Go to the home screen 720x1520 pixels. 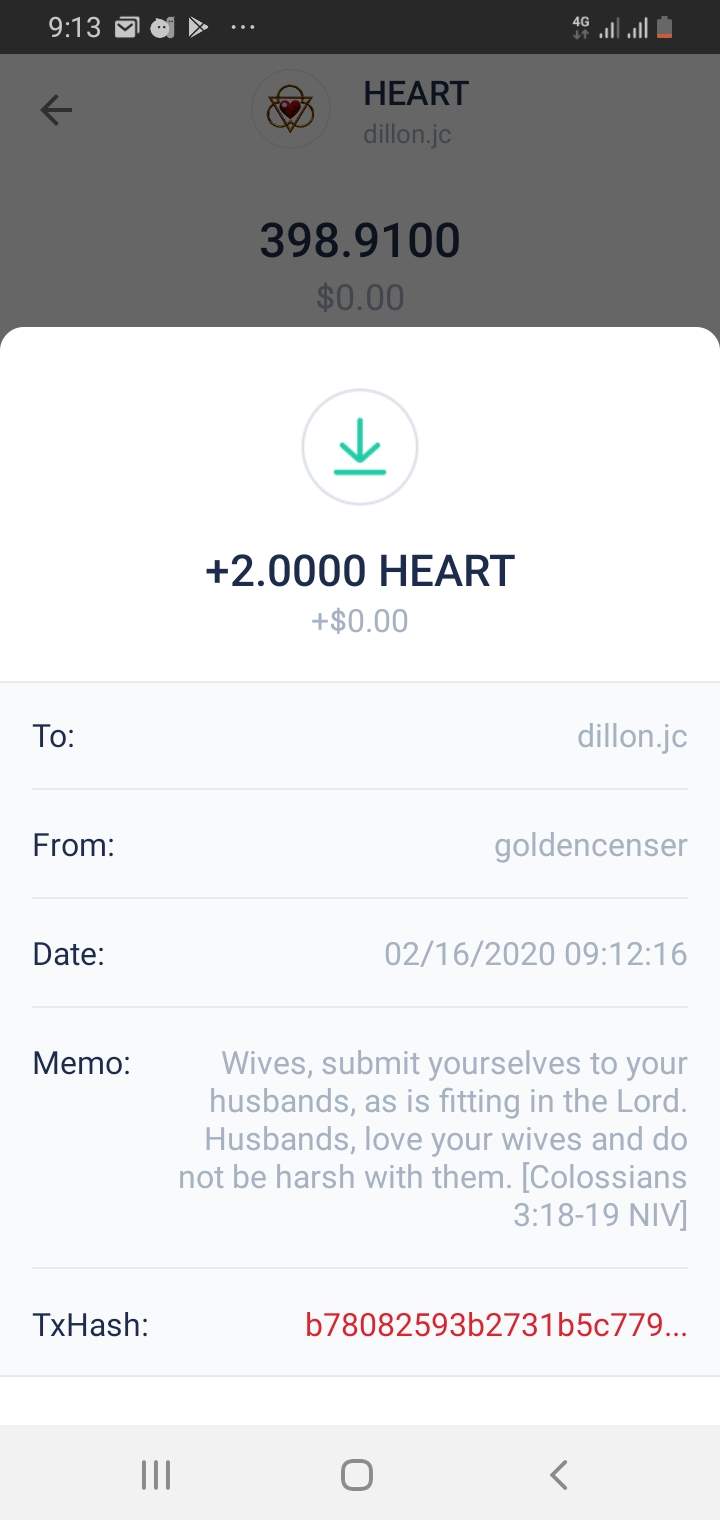[x=357, y=1474]
